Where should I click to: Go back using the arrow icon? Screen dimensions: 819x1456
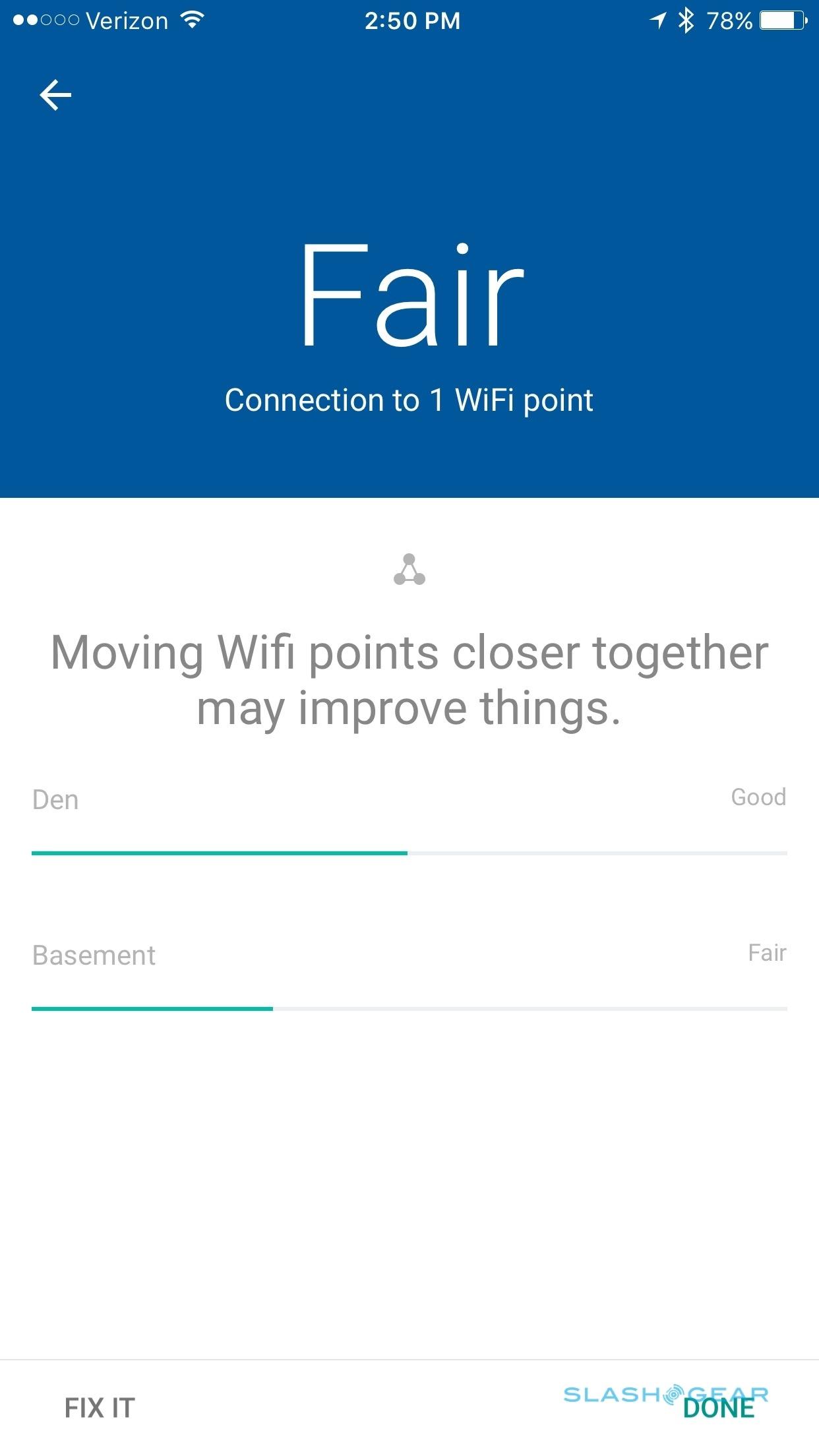(55, 96)
